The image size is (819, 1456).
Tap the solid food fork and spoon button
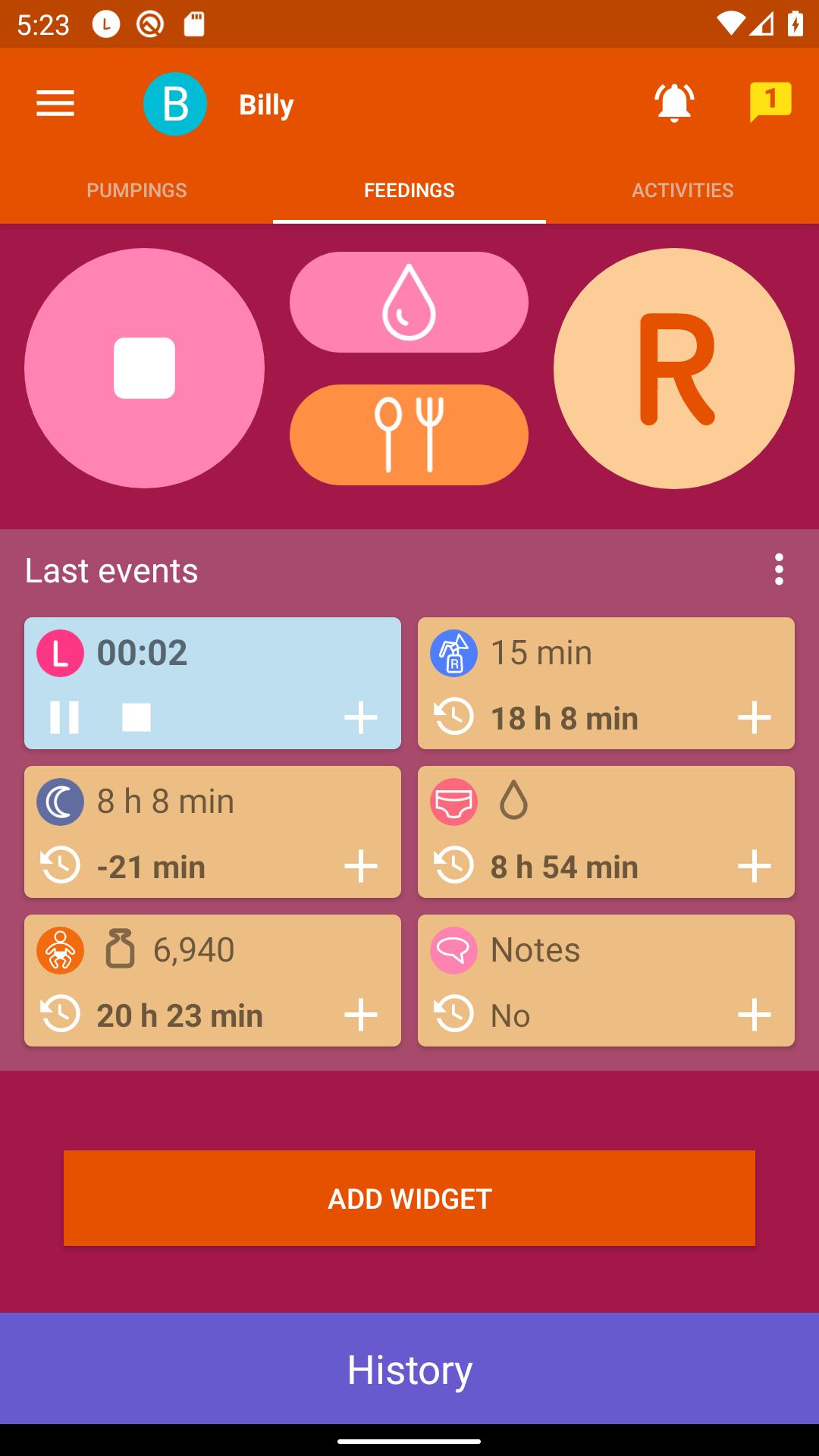click(x=409, y=435)
